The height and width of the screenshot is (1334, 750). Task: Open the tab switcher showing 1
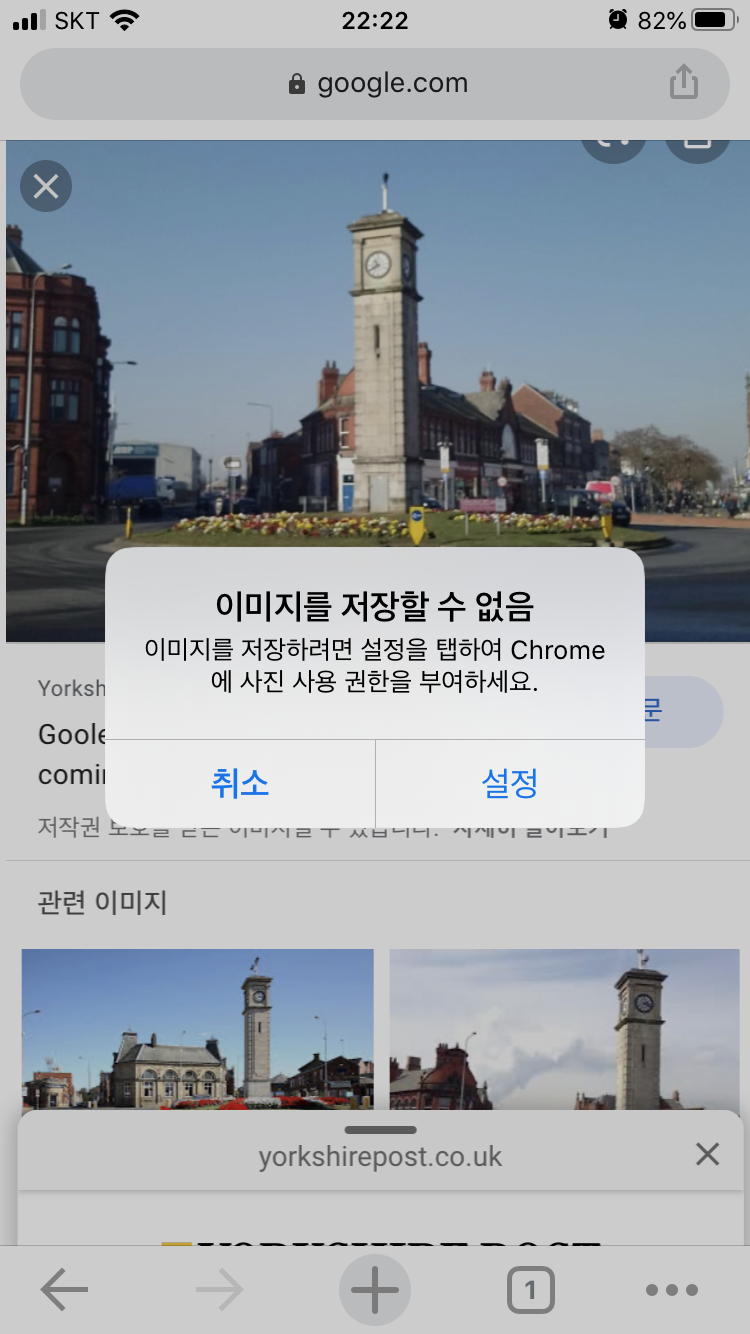coord(530,1291)
